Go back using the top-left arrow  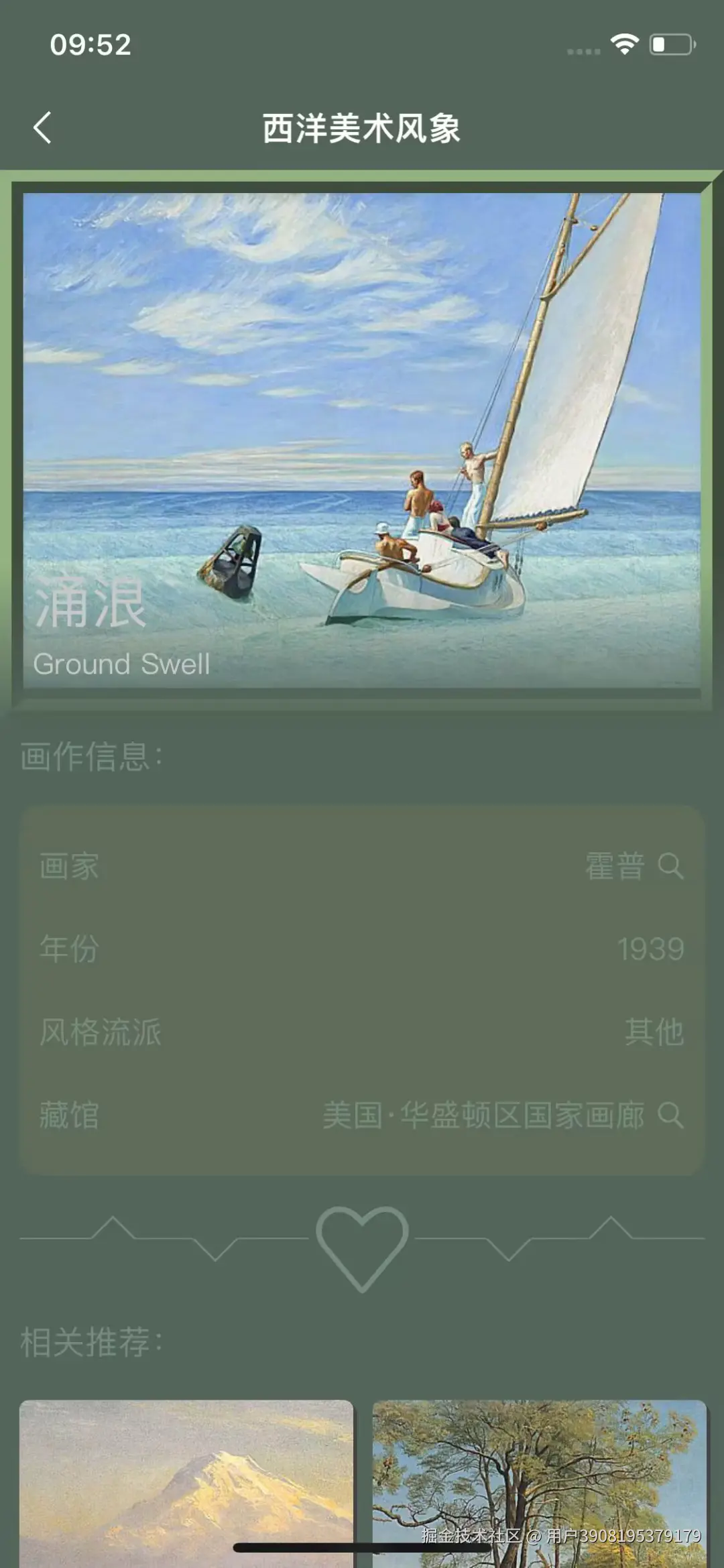coord(42,127)
